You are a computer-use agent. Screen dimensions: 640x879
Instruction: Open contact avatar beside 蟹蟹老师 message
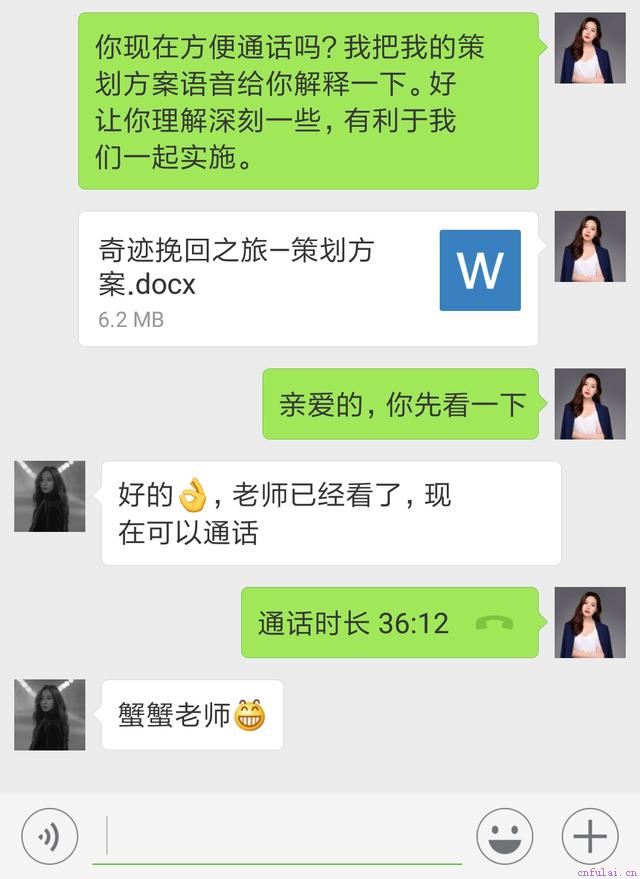coord(50,715)
